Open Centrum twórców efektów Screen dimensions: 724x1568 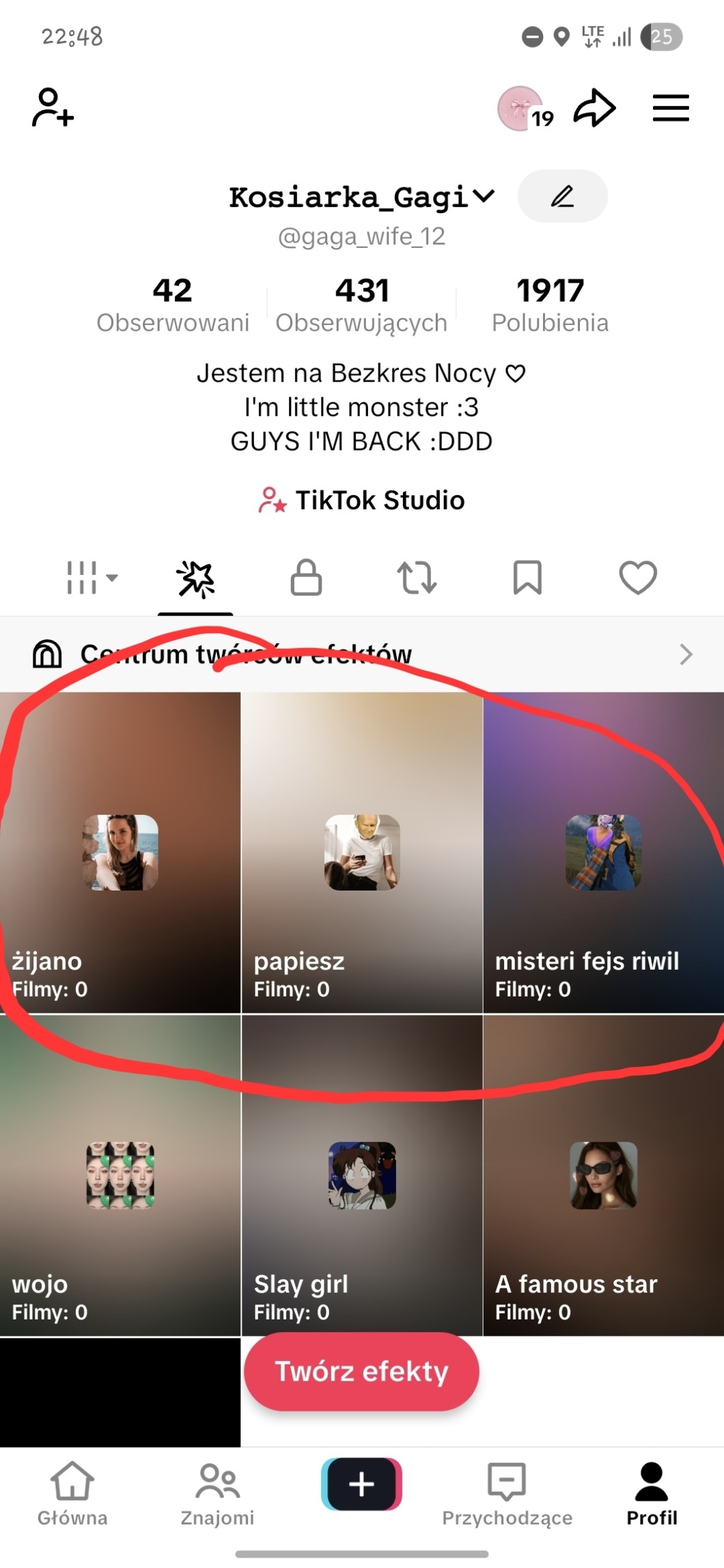361,655
